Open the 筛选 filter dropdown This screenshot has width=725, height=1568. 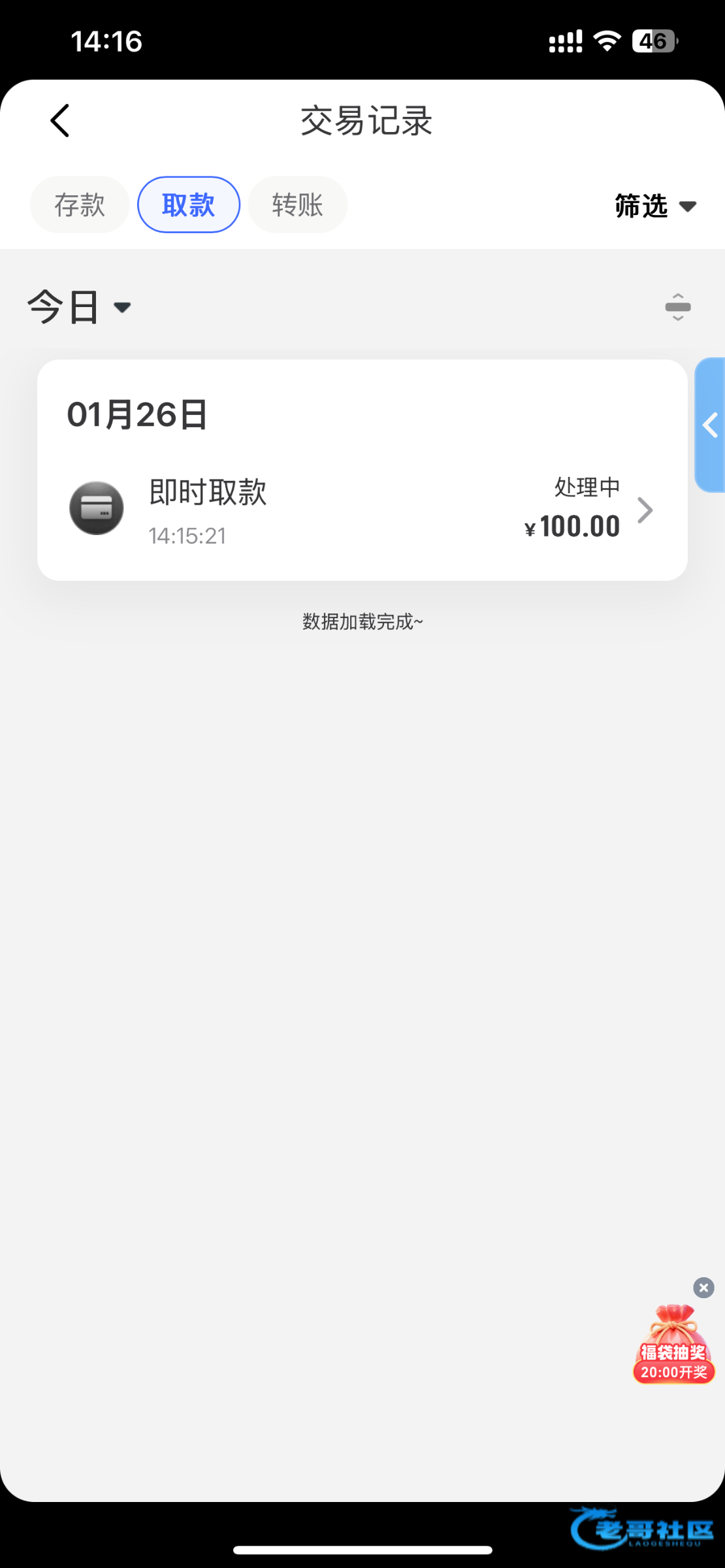point(655,206)
